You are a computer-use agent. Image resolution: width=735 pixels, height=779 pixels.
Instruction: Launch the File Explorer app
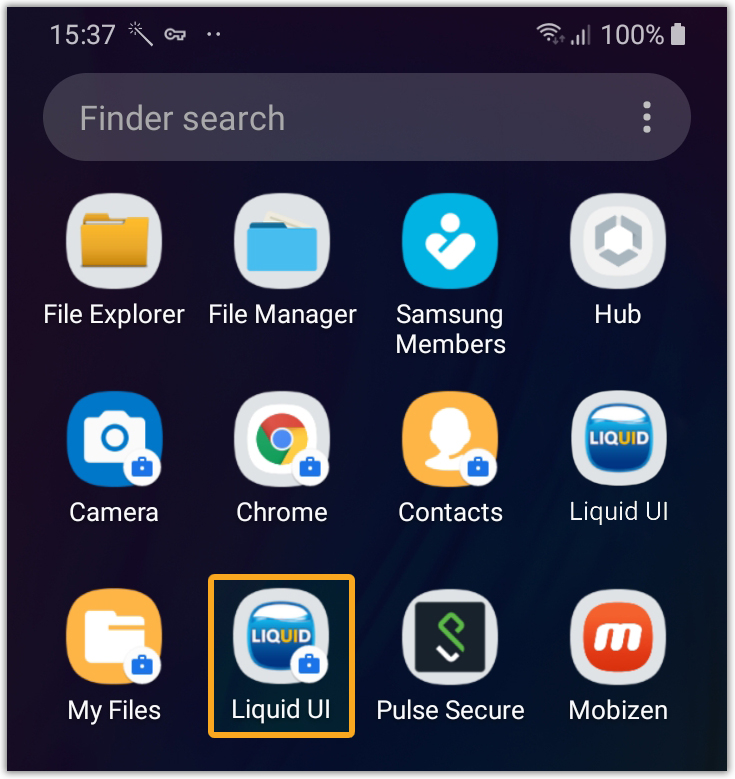(x=114, y=243)
